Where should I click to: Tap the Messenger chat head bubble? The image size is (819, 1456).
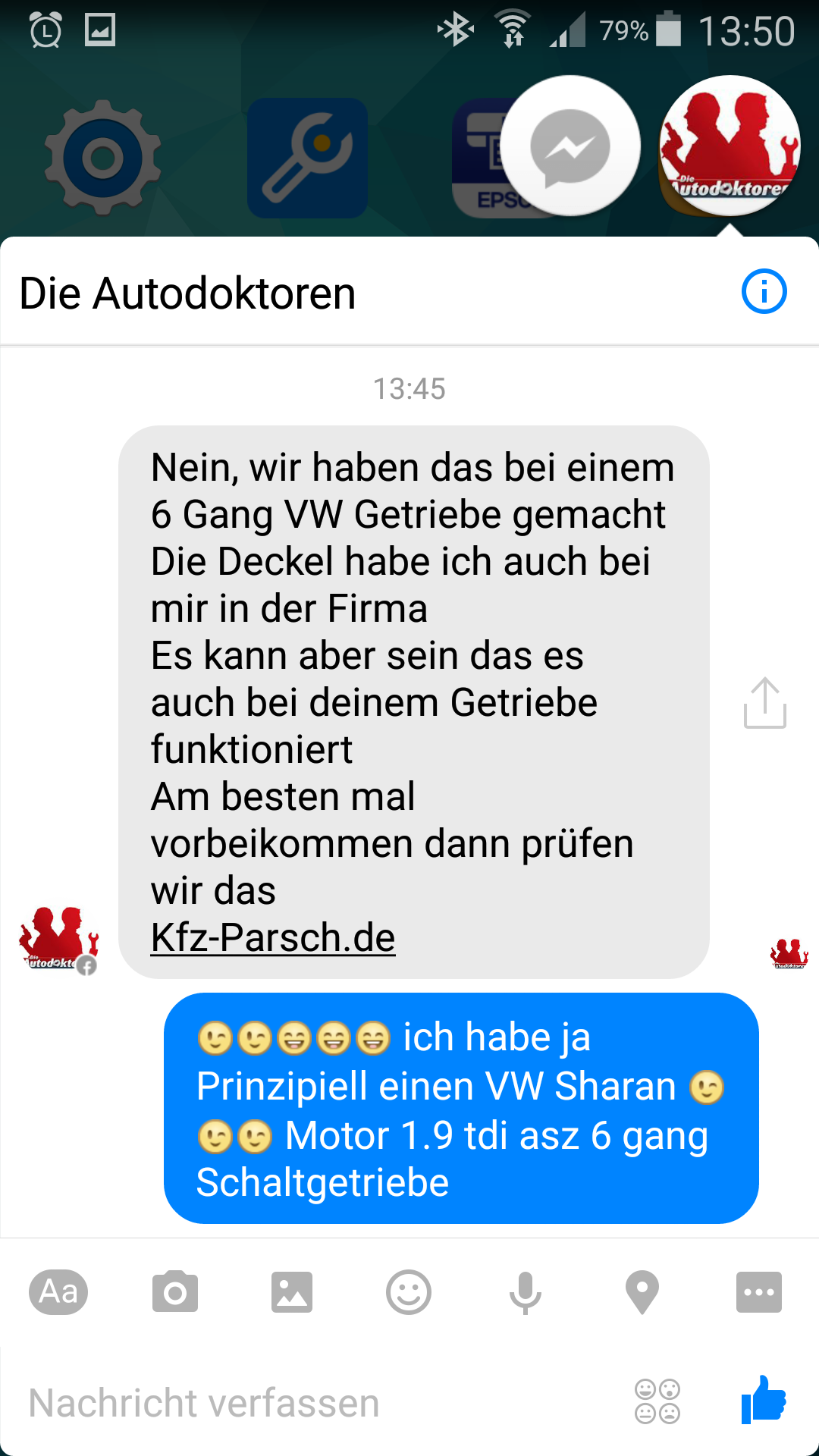570,146
